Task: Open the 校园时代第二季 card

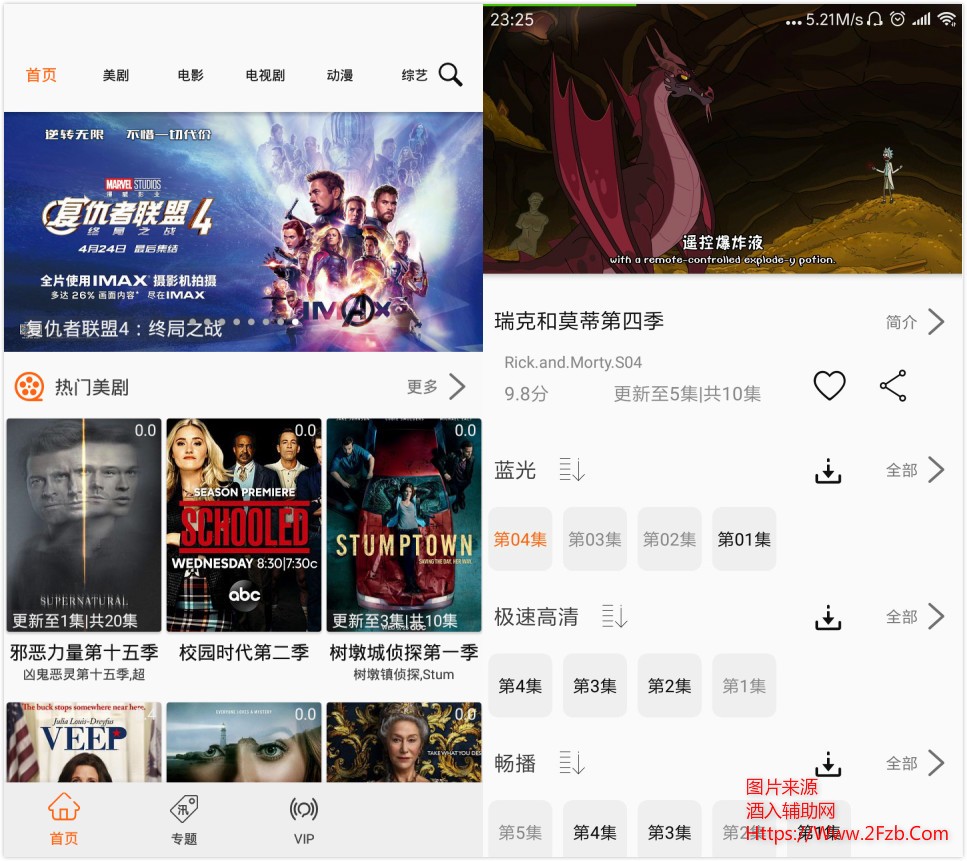Action: click(x=244, y=525)
